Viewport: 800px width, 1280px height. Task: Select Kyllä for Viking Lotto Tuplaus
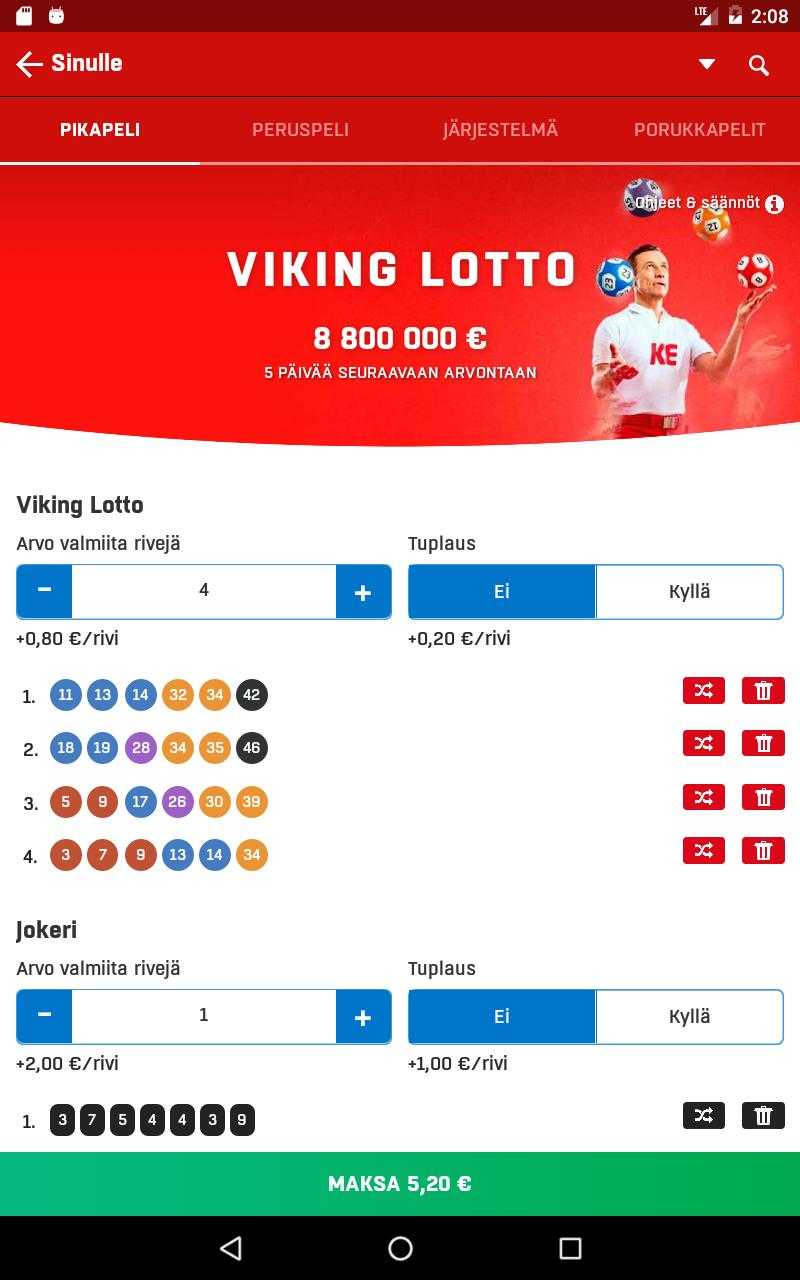[x=689, y=591]
